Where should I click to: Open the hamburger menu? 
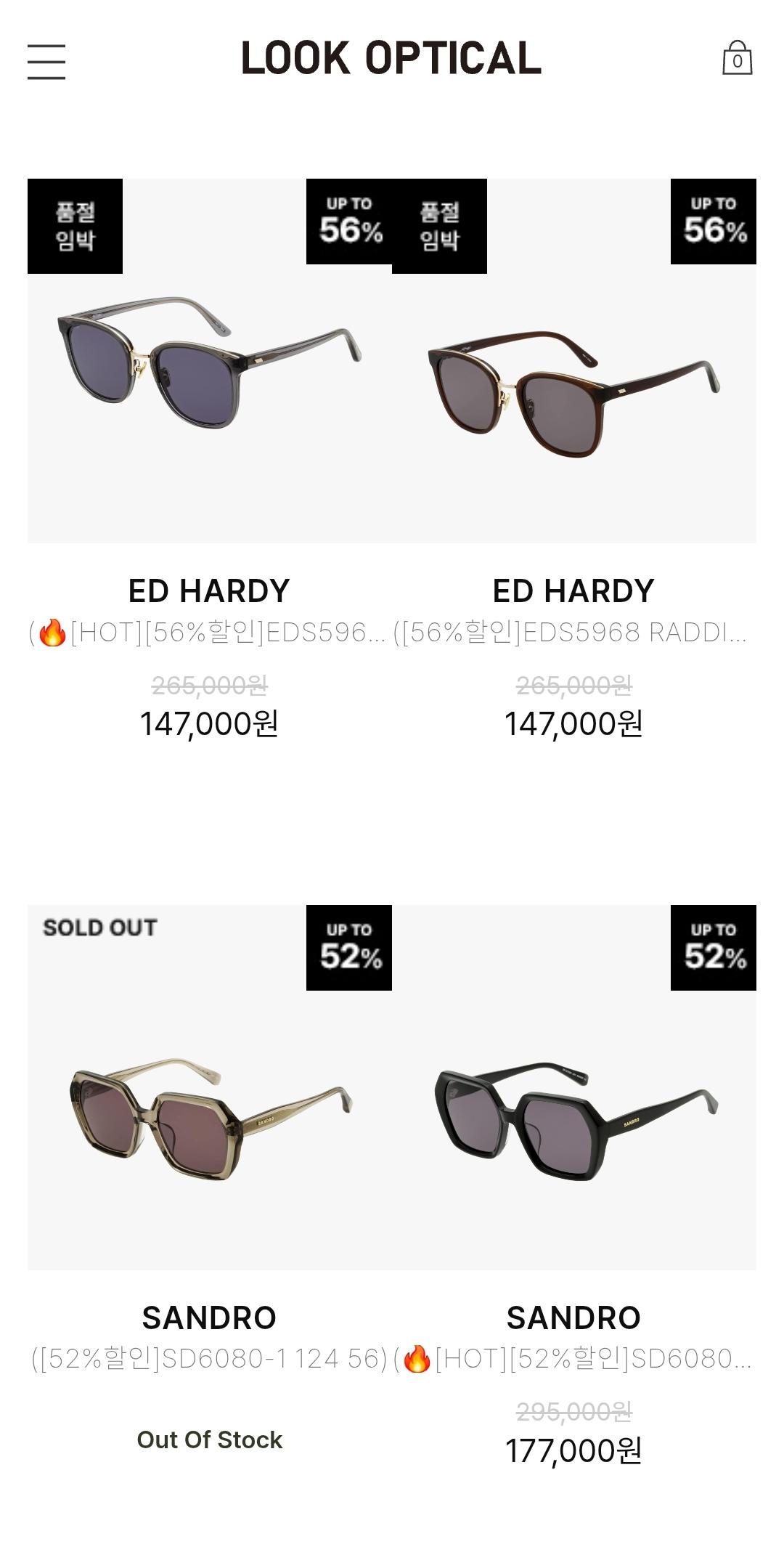click(46, 61)
